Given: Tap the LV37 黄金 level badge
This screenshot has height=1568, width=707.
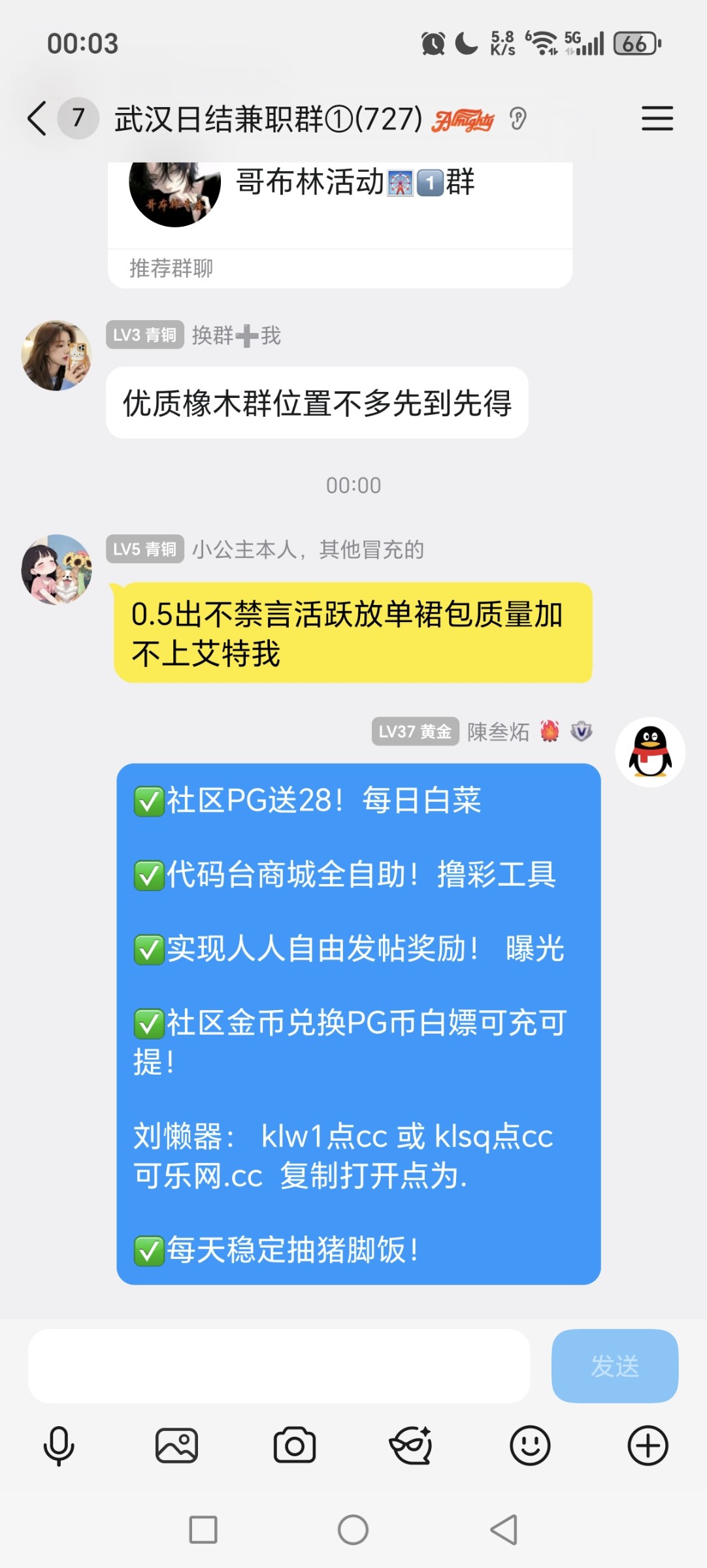Looking at the screenshot, I should point(416,733).
